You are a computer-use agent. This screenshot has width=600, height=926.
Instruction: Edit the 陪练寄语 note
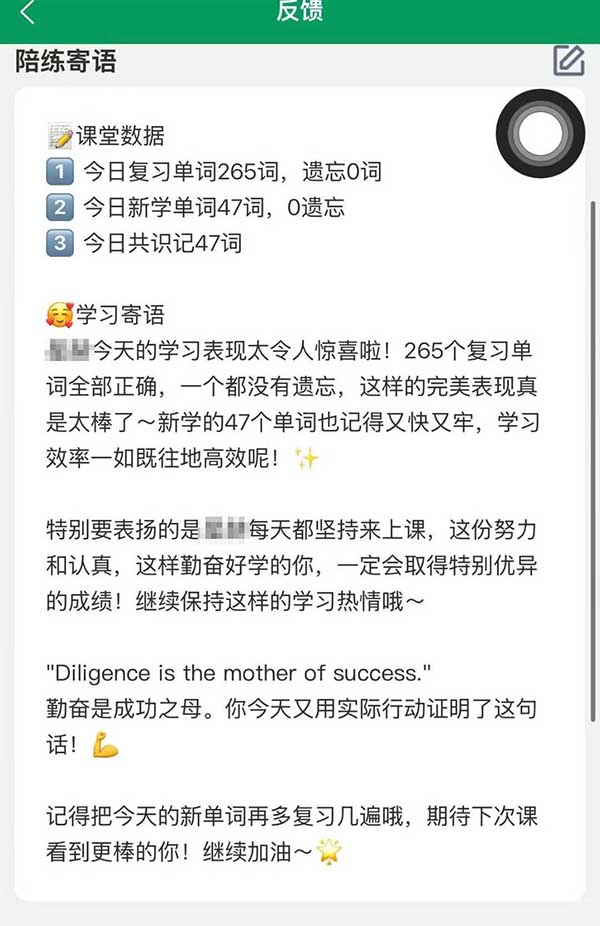(568, 61)
